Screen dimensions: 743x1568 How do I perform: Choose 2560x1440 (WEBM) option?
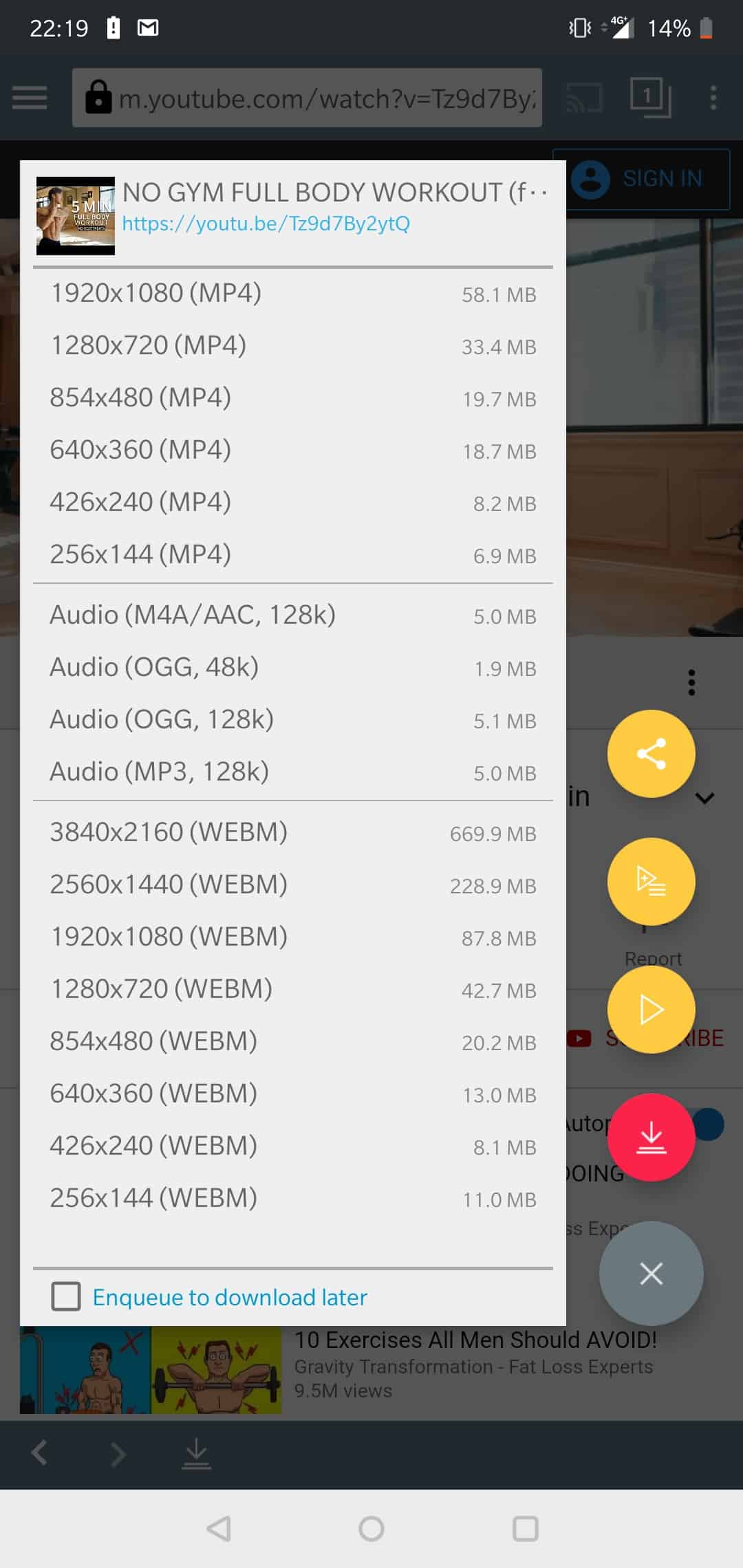coord(293,885)
